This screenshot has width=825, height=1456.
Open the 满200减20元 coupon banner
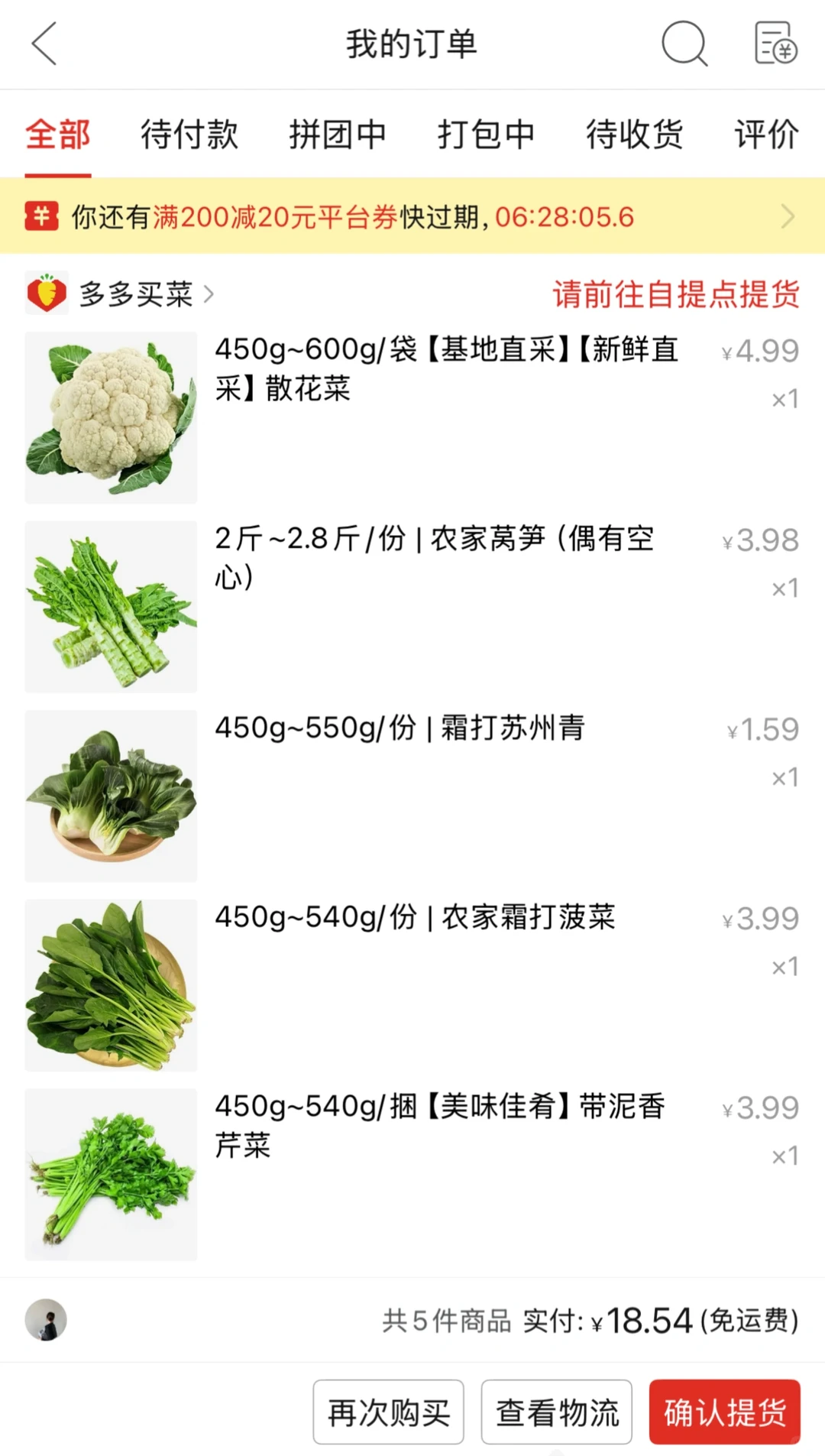tap(412, 217)
